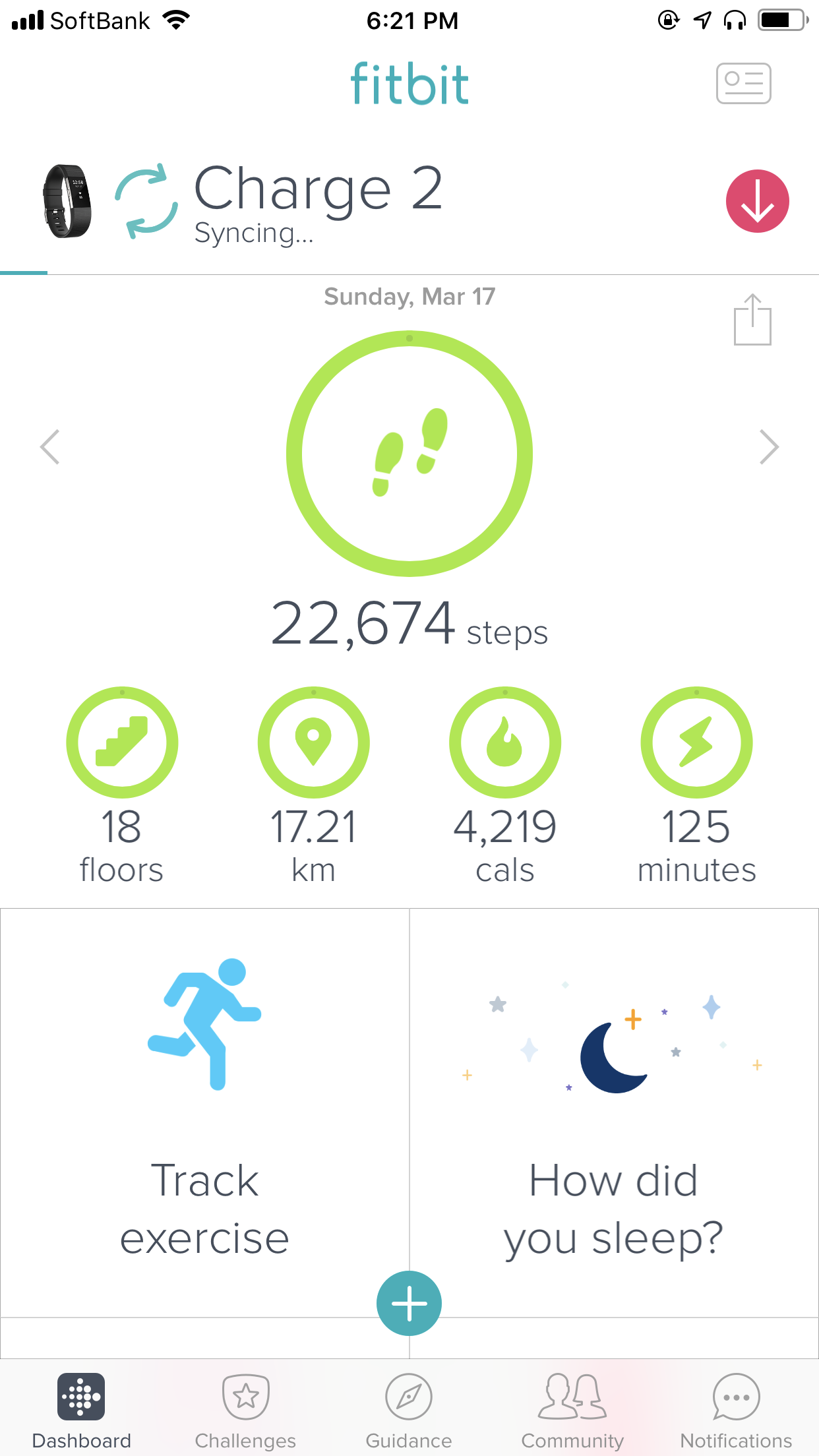View 17.21 km distance details
819x1456 pixels.
[314, 743]
